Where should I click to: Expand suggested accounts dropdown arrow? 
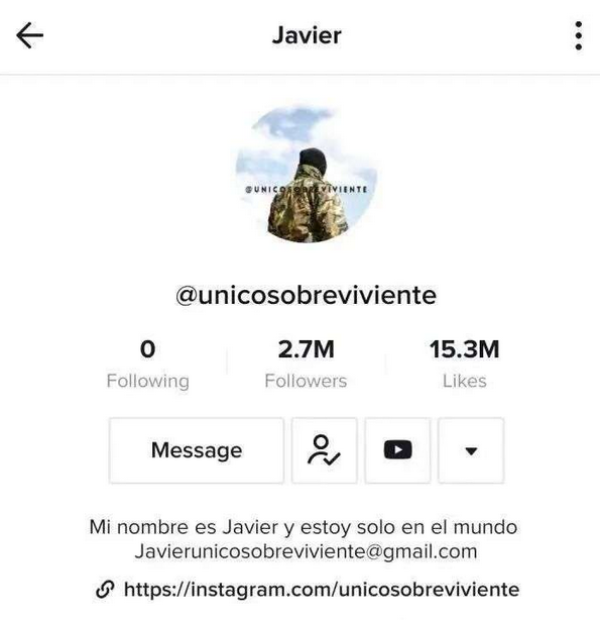point(471,450)
